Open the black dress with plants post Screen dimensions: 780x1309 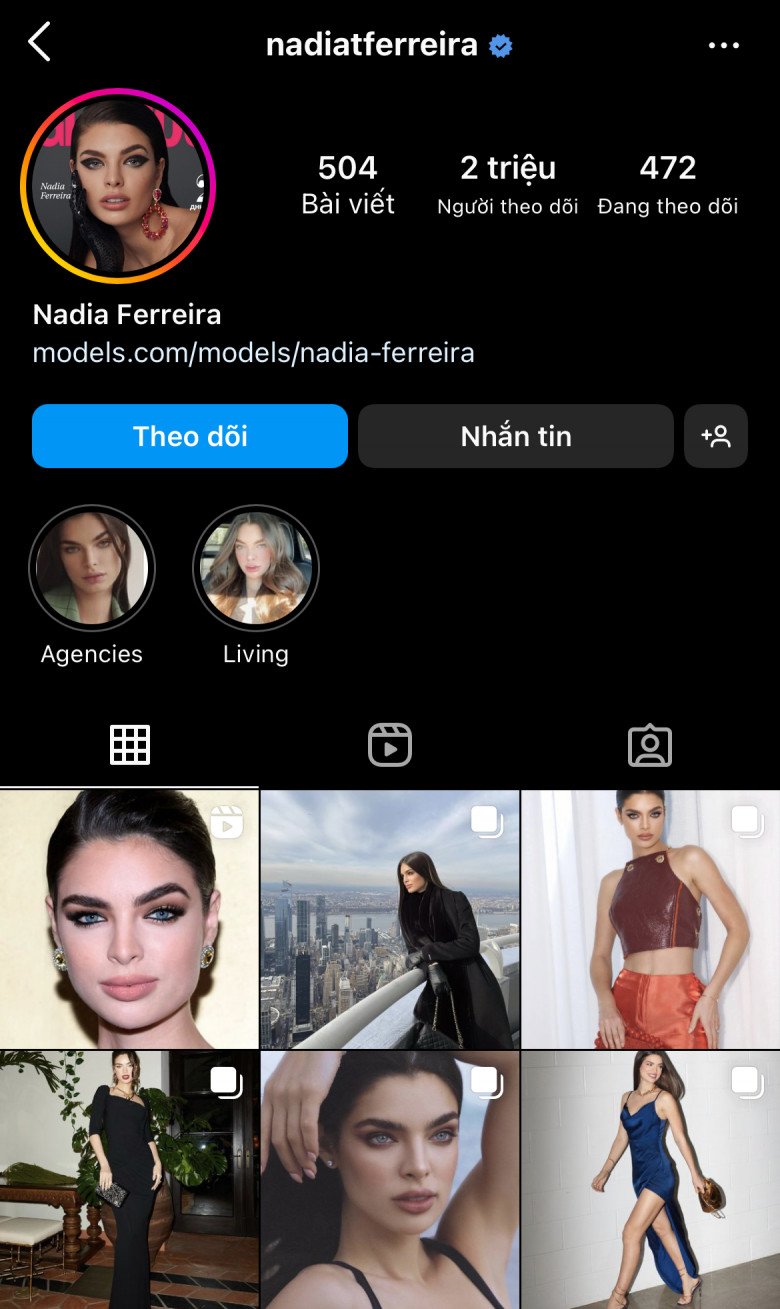pos(129,1180)
